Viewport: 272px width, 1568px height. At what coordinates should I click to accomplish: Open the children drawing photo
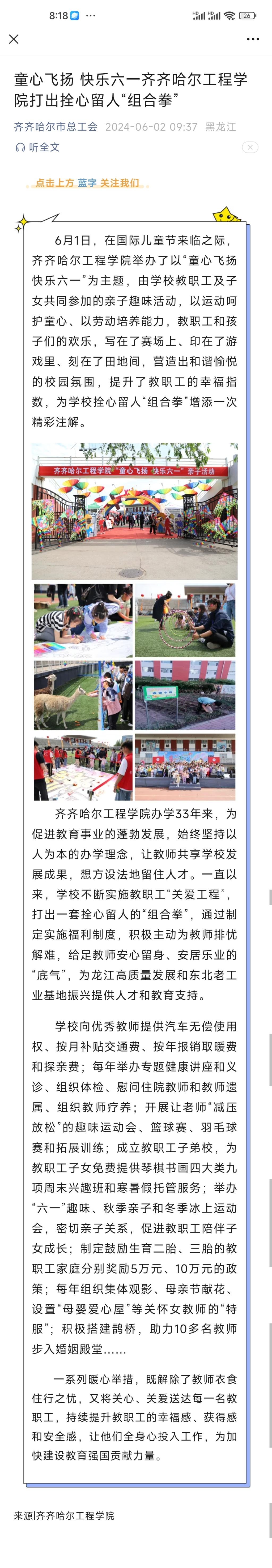(83, 620)
